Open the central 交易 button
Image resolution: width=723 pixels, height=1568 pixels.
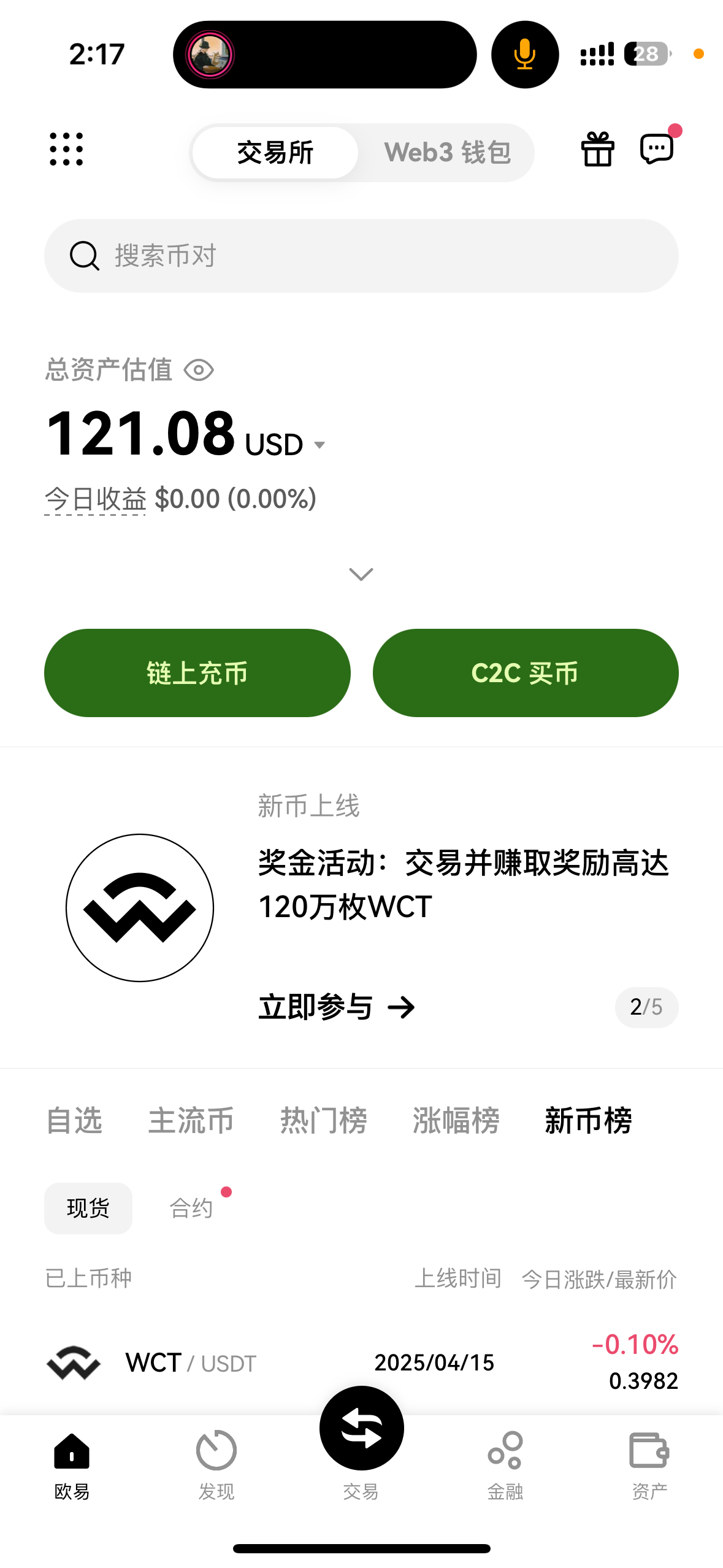point(361,1429)
